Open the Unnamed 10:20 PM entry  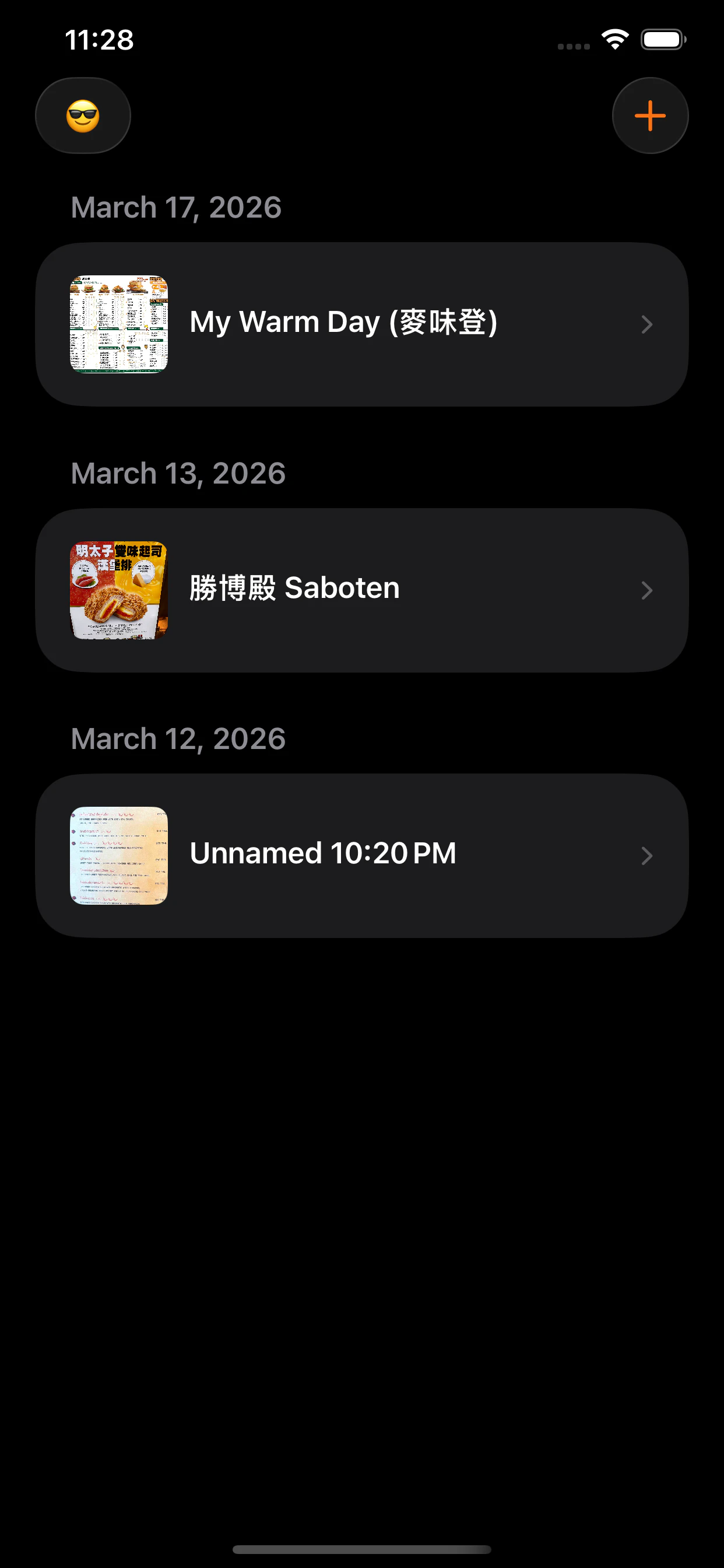point(361,855)
